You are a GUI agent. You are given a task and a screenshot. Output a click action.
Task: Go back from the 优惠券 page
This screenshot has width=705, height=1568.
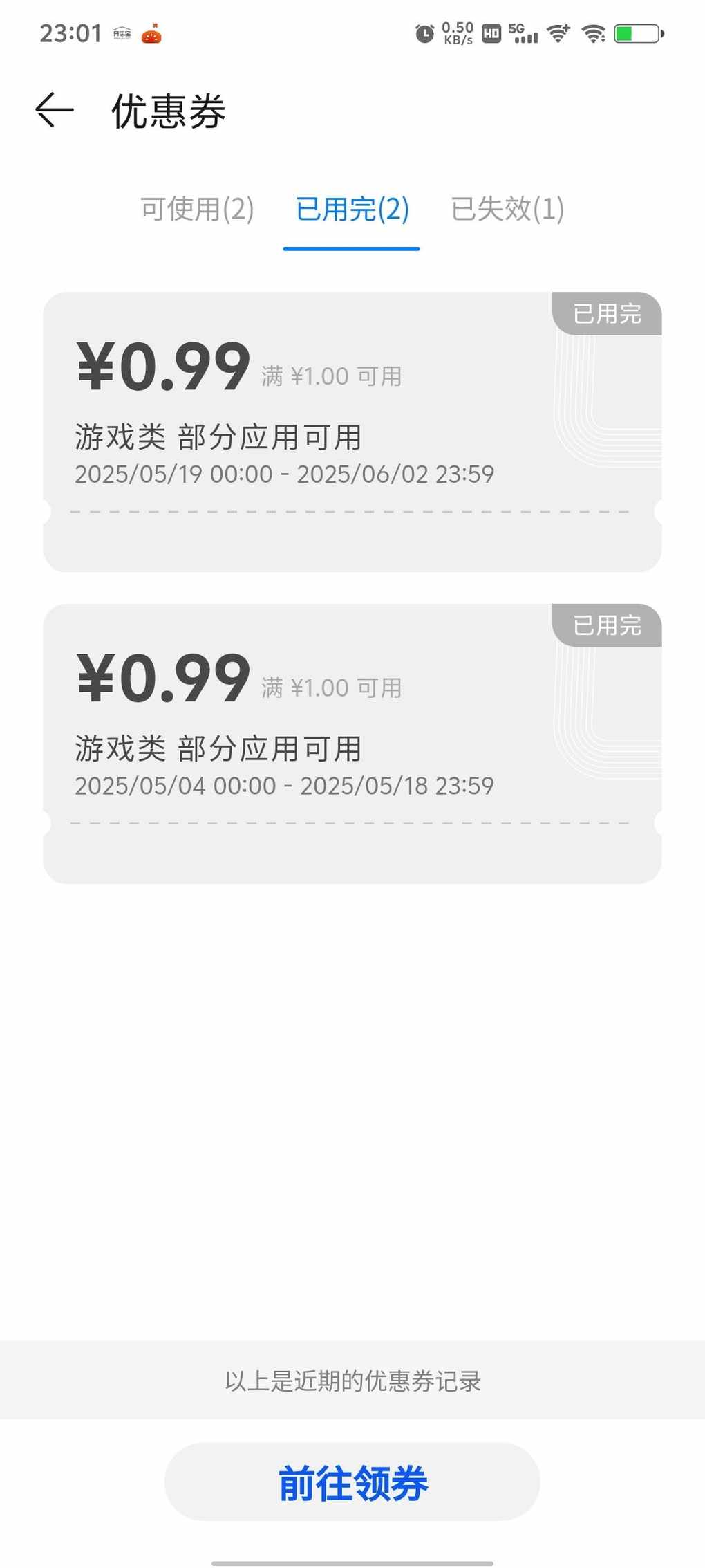pos(55,111)
